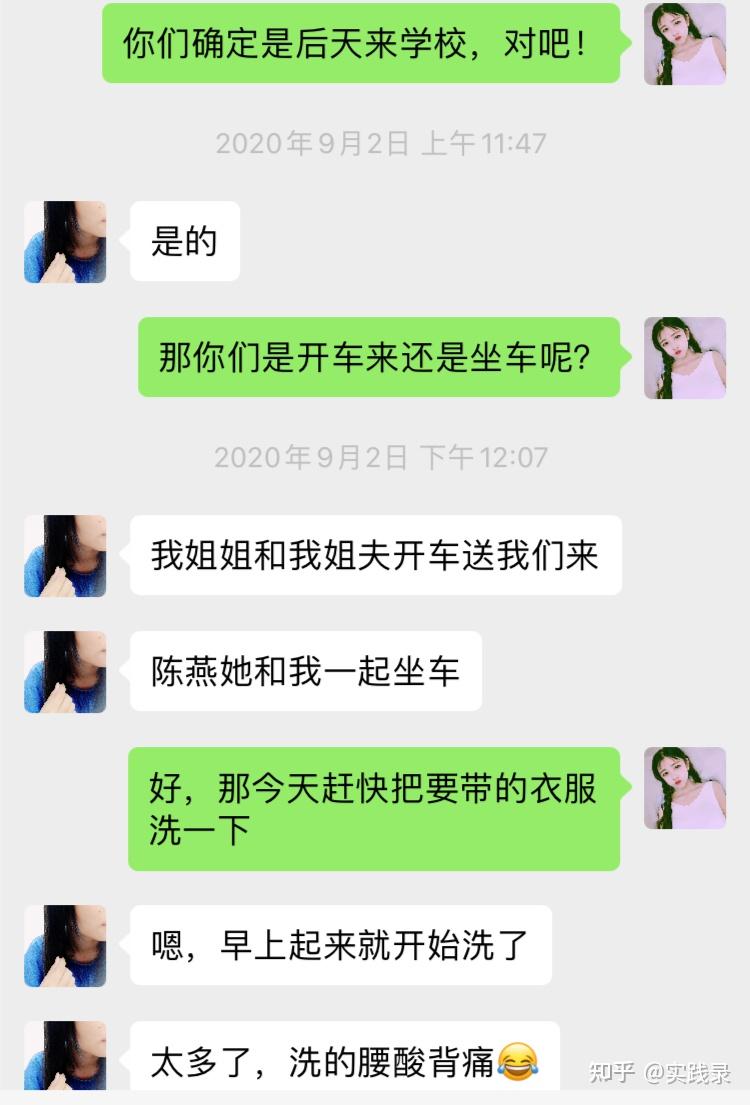The image size is (750, 1105).
Task: Tap the contact's avatar next to "是的"
Action: pos(65,242)
